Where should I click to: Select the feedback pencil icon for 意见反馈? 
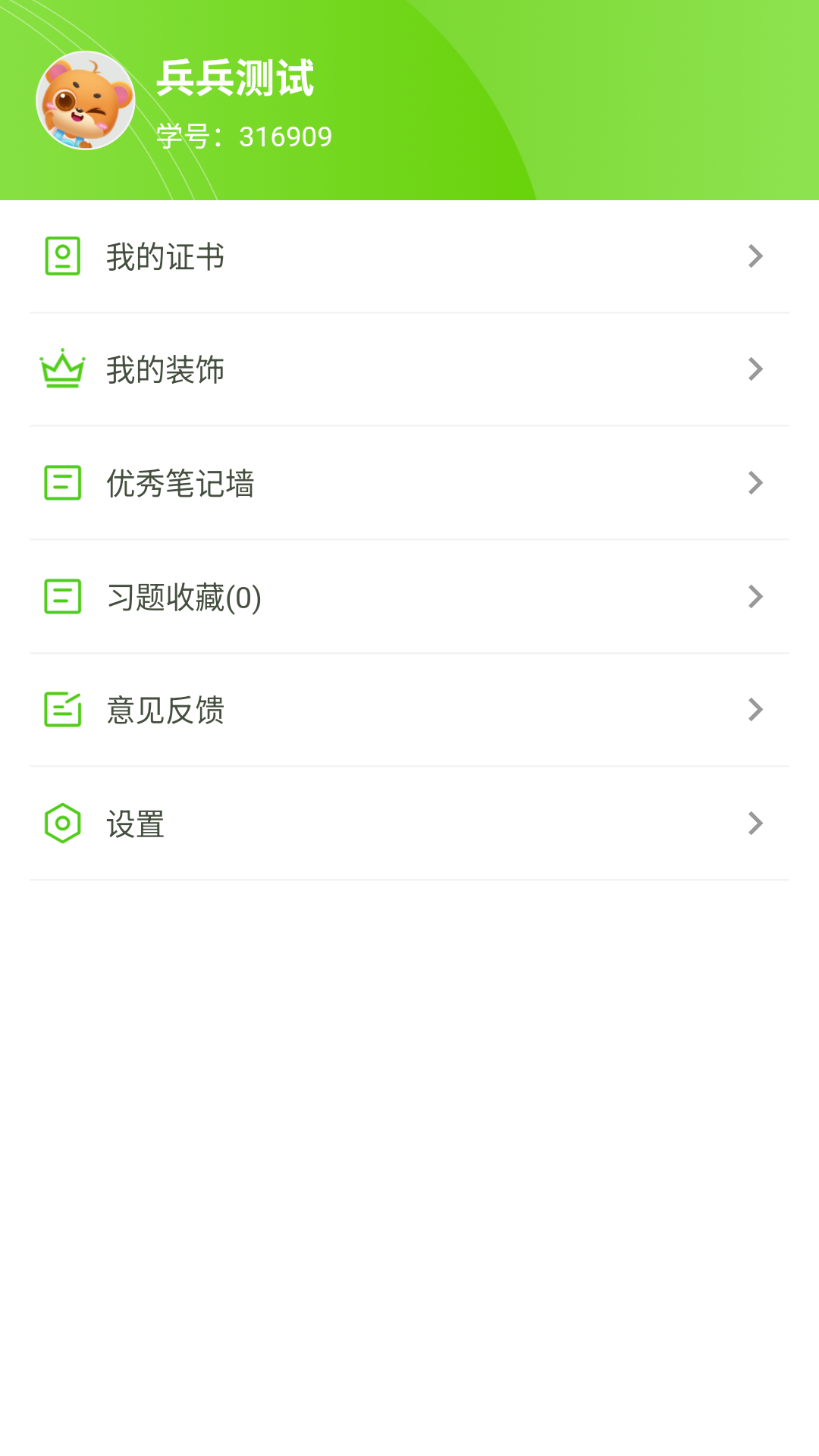64,710
